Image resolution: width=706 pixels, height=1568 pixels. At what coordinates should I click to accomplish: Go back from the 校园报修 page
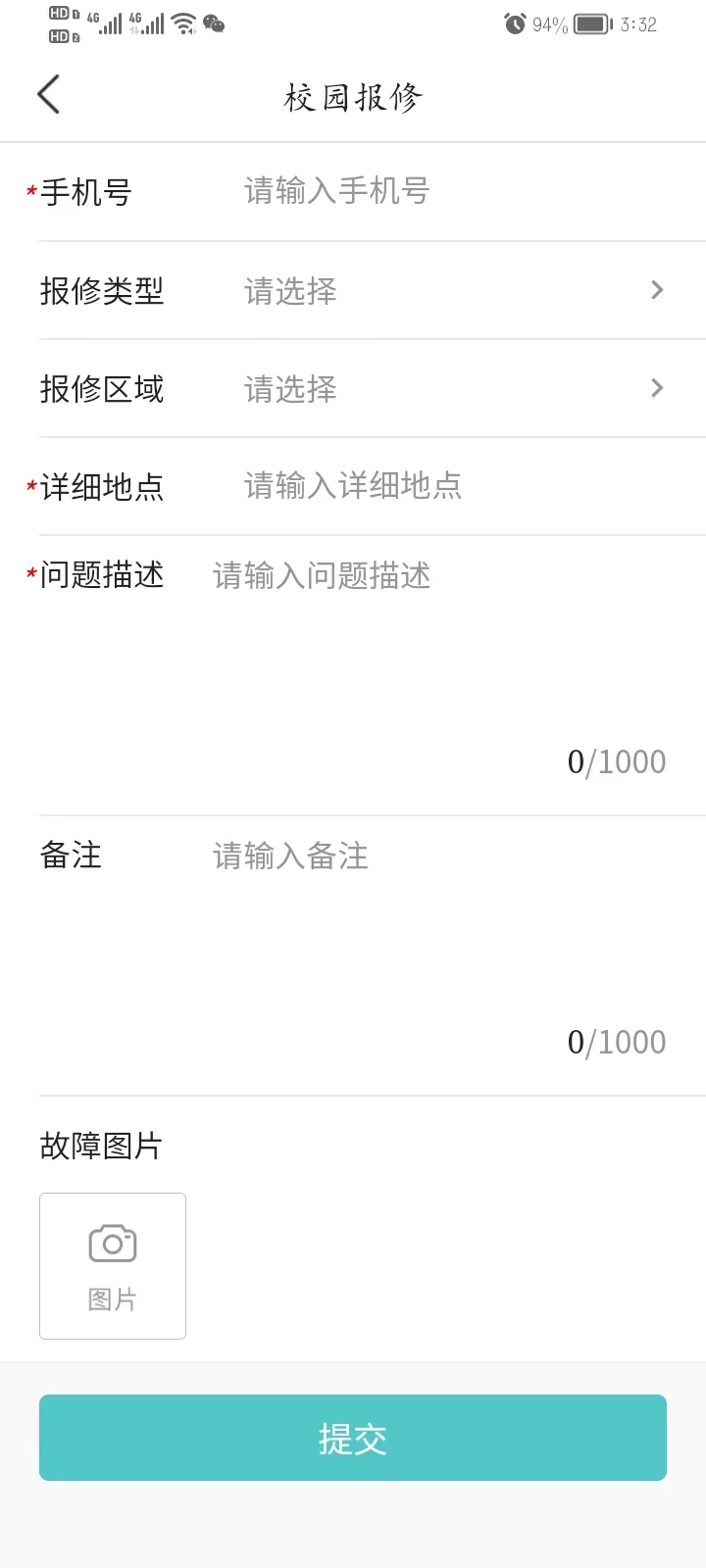point(49,95)
